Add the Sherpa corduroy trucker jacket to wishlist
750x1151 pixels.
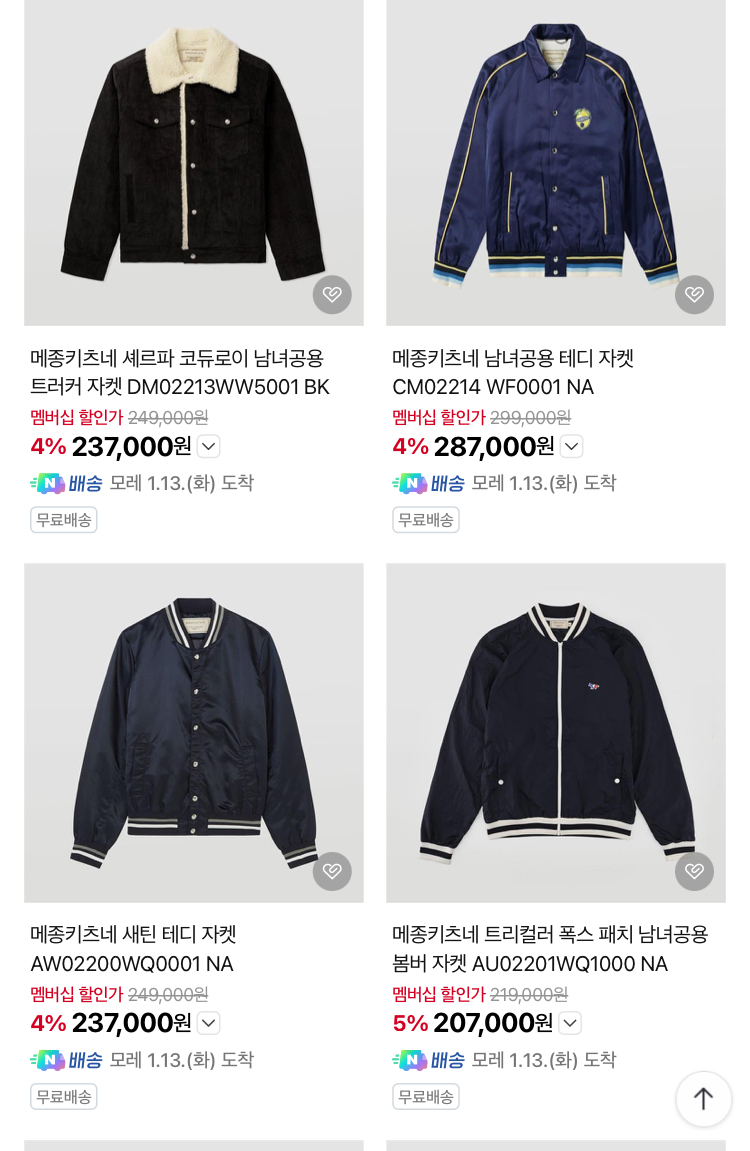332,295
